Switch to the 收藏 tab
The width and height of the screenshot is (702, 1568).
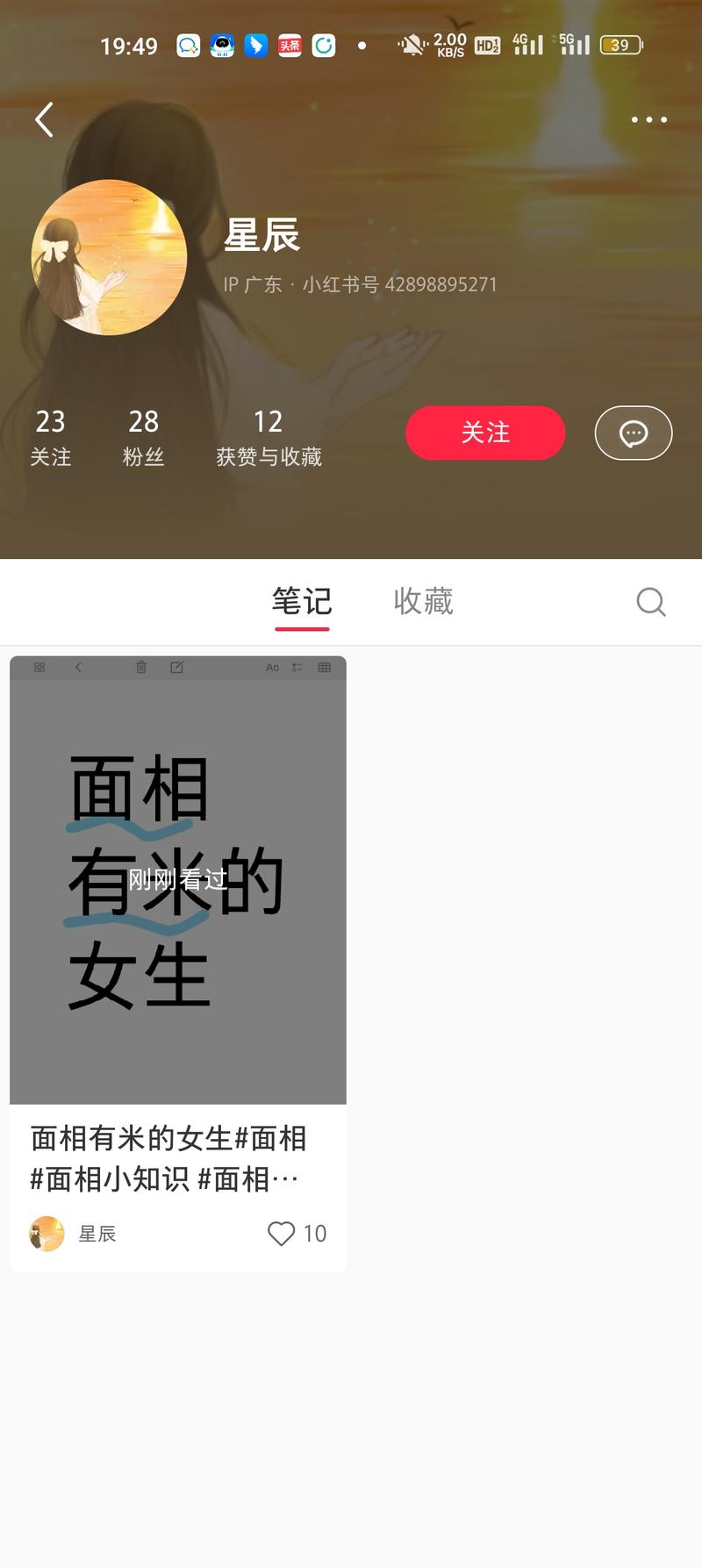click(x=423, y=602)
